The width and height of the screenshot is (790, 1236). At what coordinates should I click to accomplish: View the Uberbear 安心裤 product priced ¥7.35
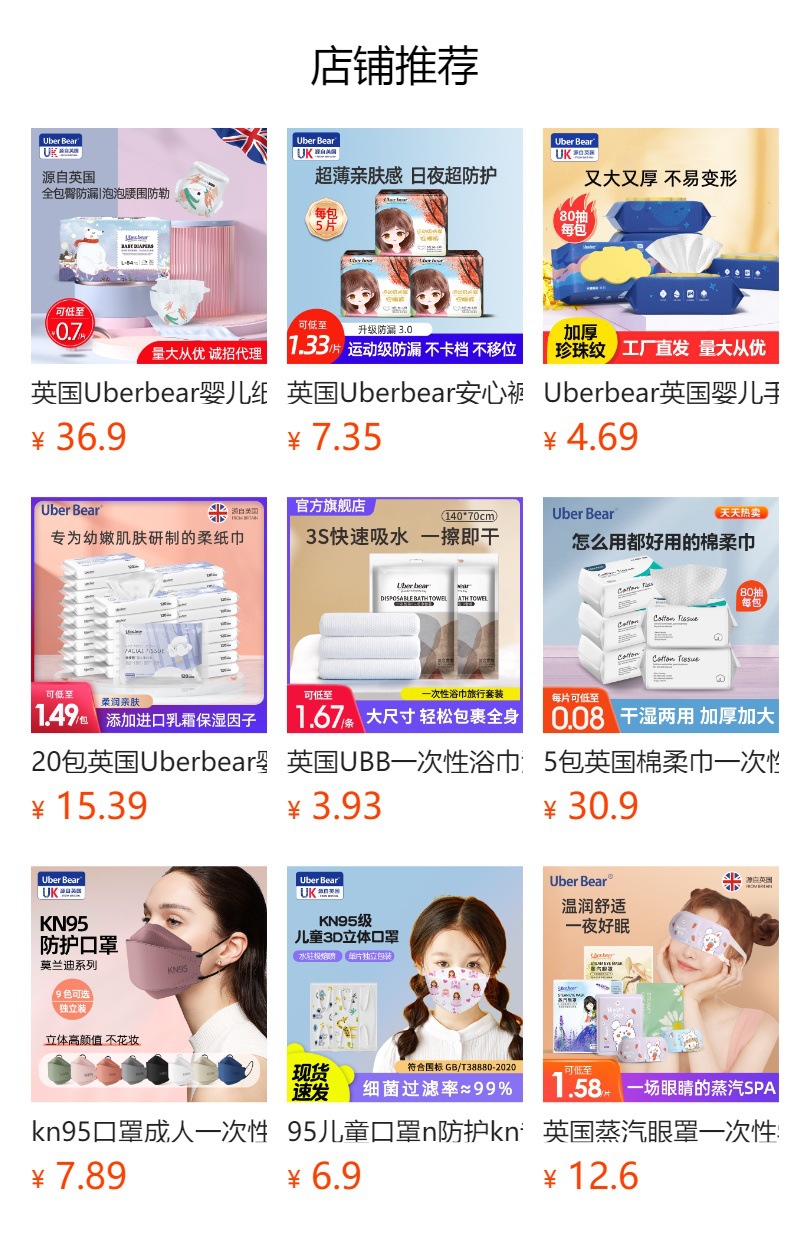click(405, 246)
